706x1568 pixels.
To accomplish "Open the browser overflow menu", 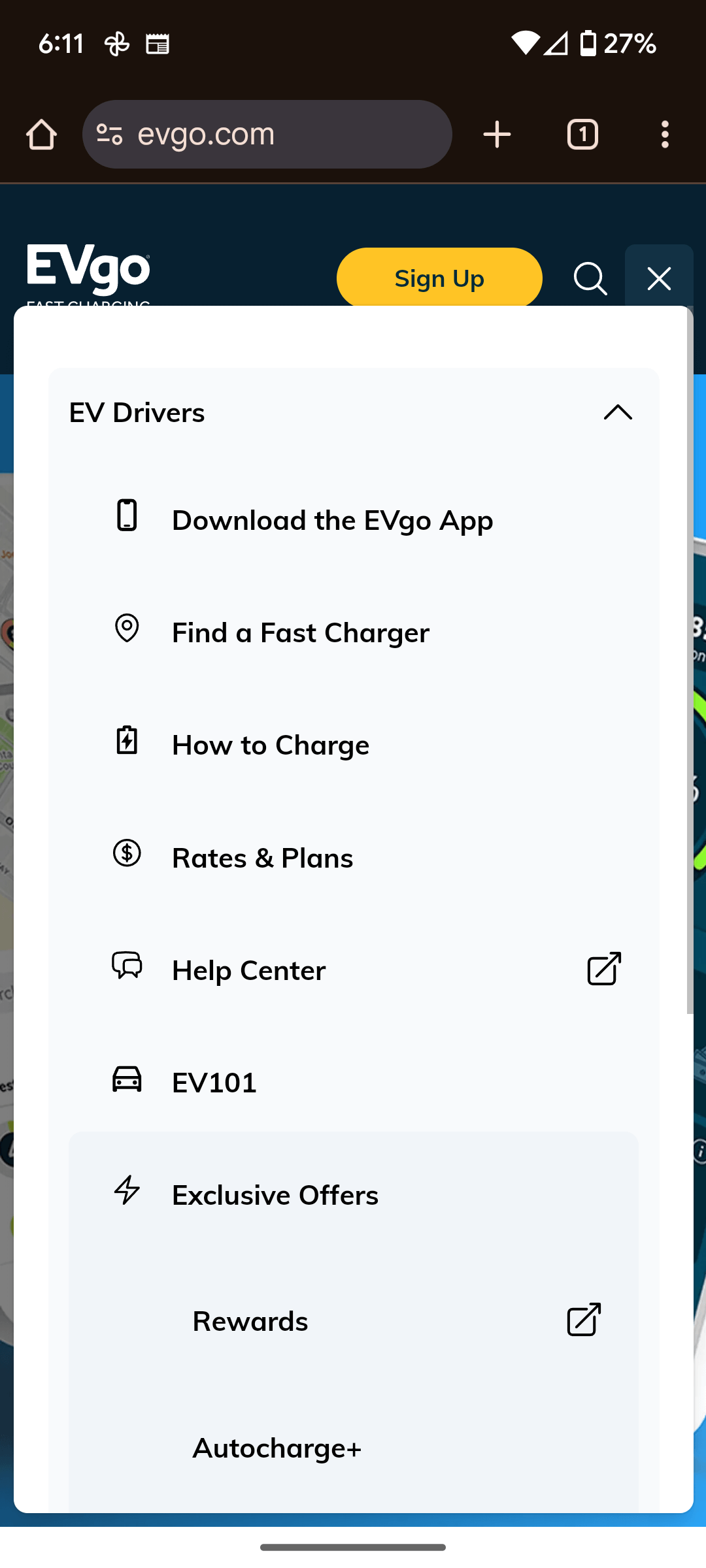I will click(665, 135).
